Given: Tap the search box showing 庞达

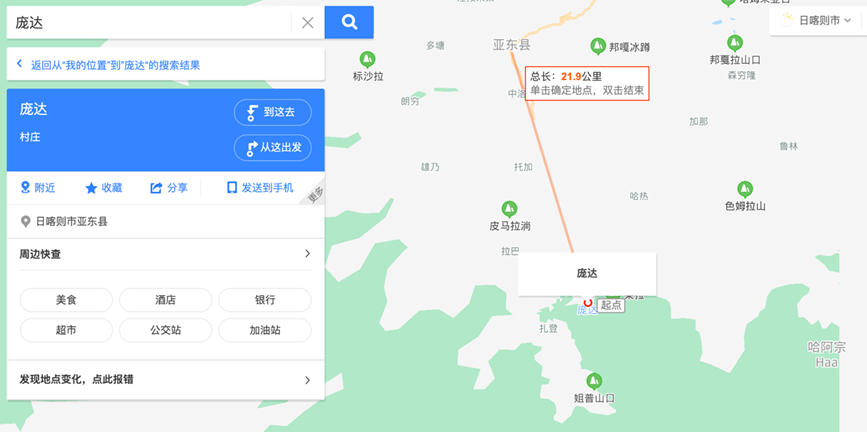Looking at the screenshot, I should point(150,22).
